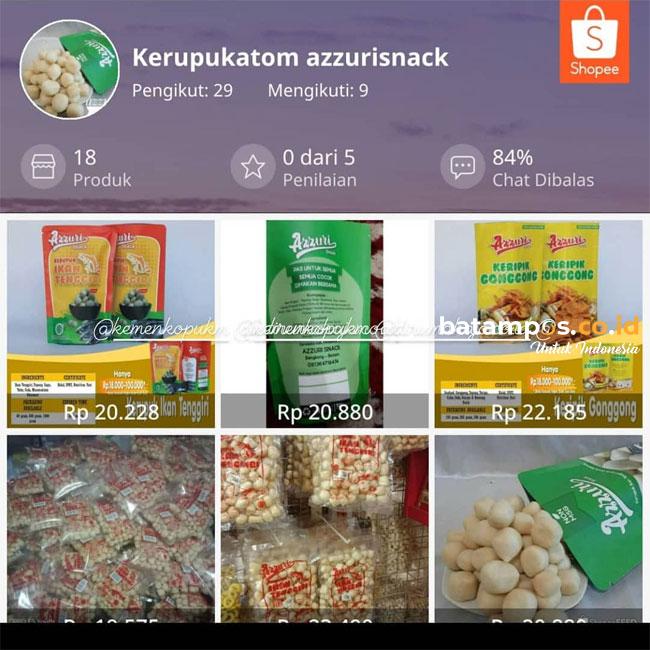Open the product showing cracker bags in display
The image size is (650, 650).
click(x=325, y=528)
